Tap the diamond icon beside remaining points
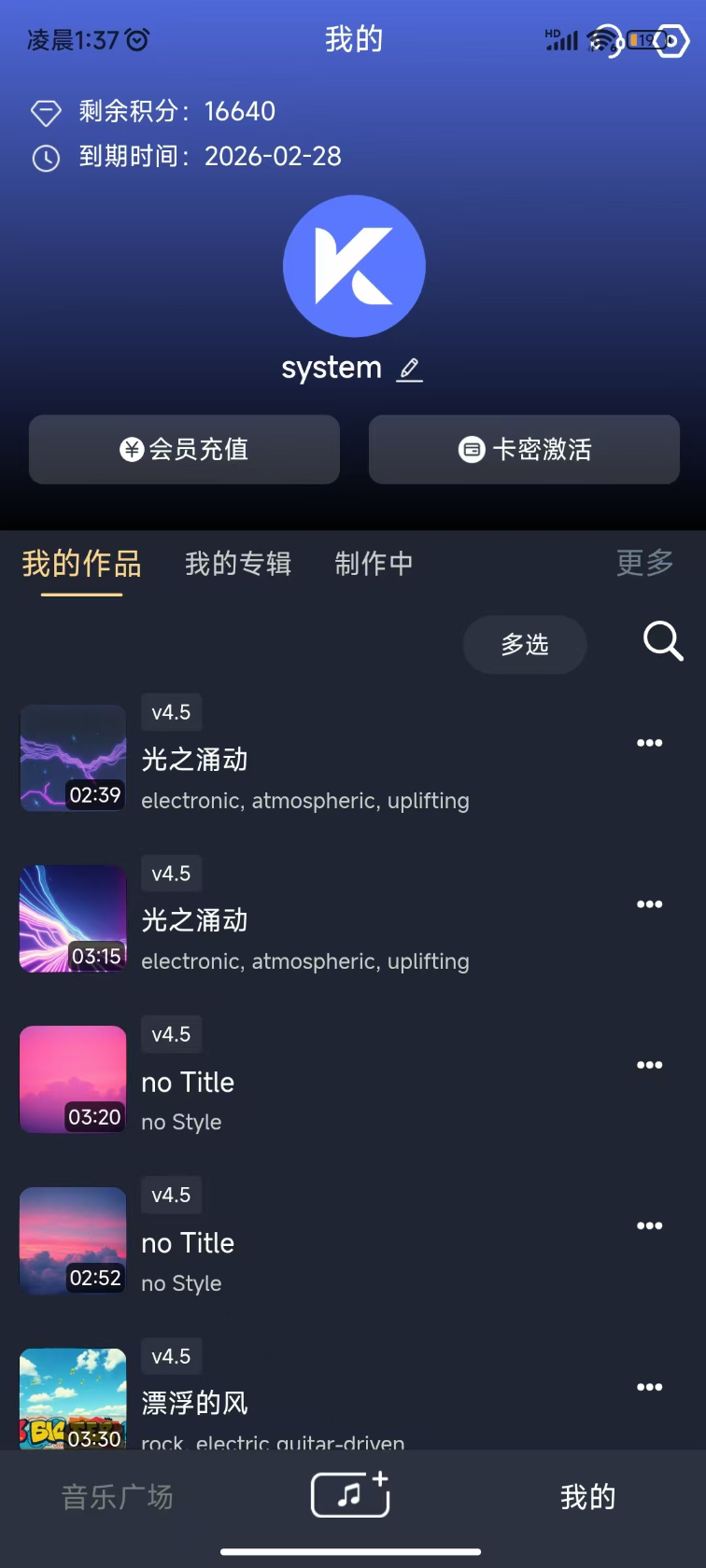 click(46, 112)
